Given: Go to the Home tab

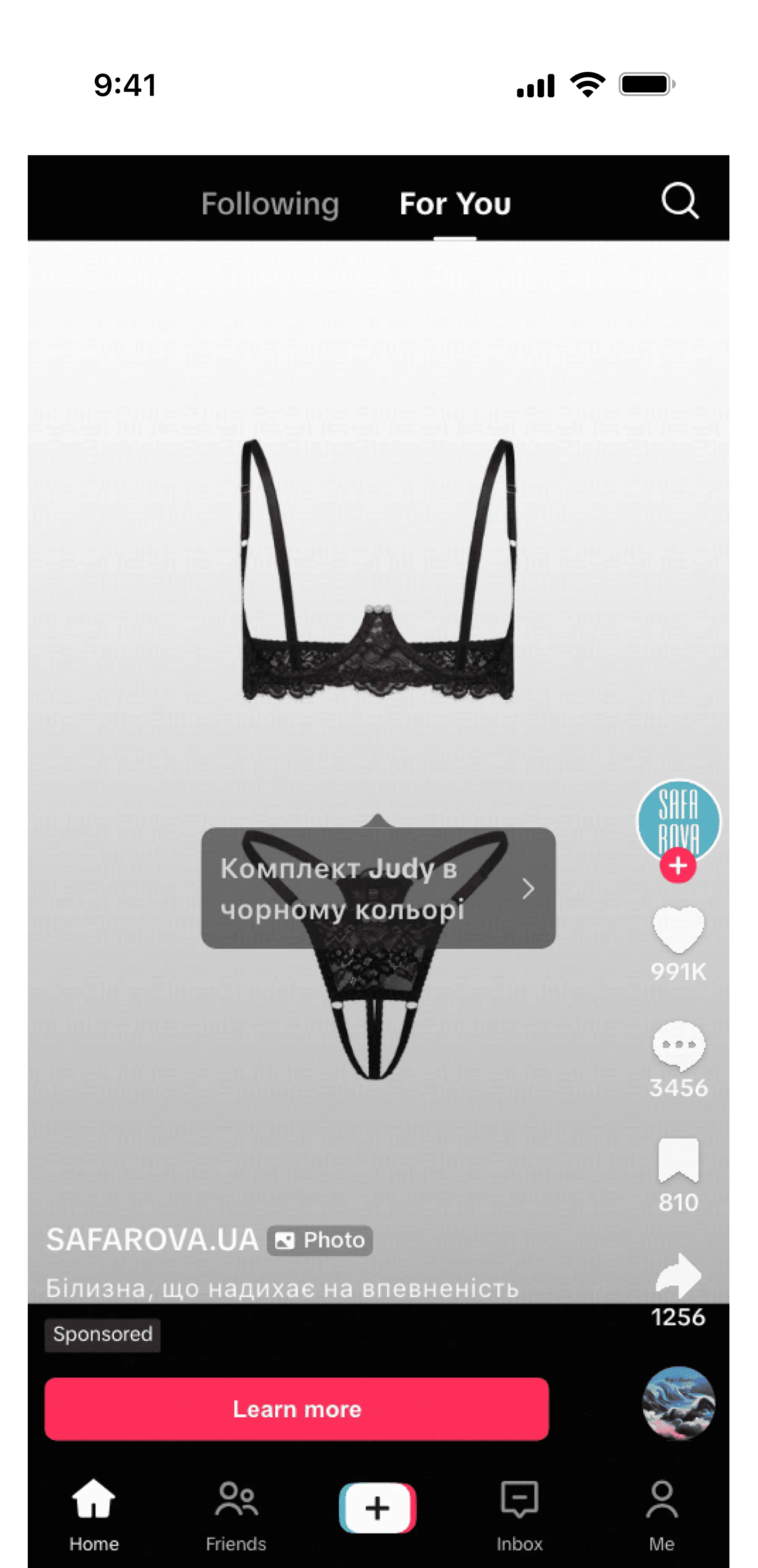Looking at the screenshot, I should coord(94,1515).
